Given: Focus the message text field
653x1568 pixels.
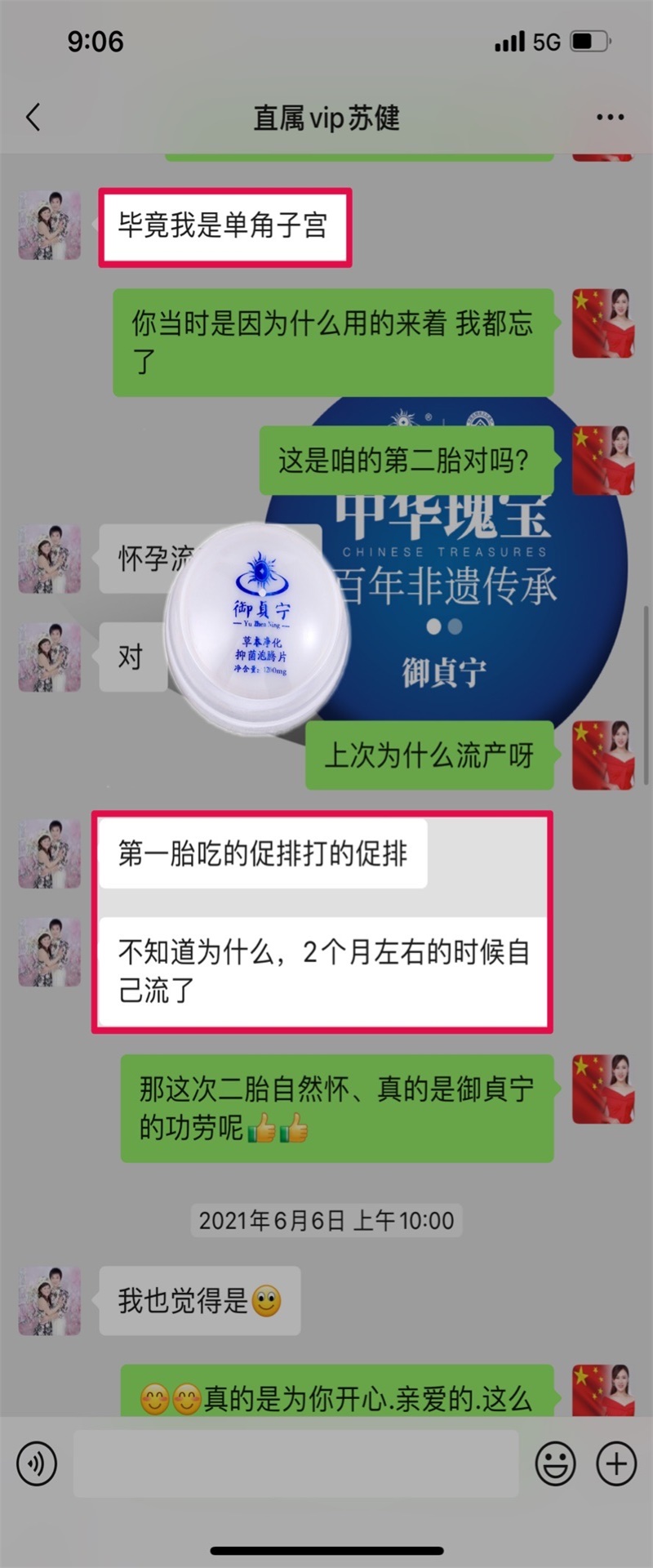Looking at the screenshot, I should point(295,1463).
